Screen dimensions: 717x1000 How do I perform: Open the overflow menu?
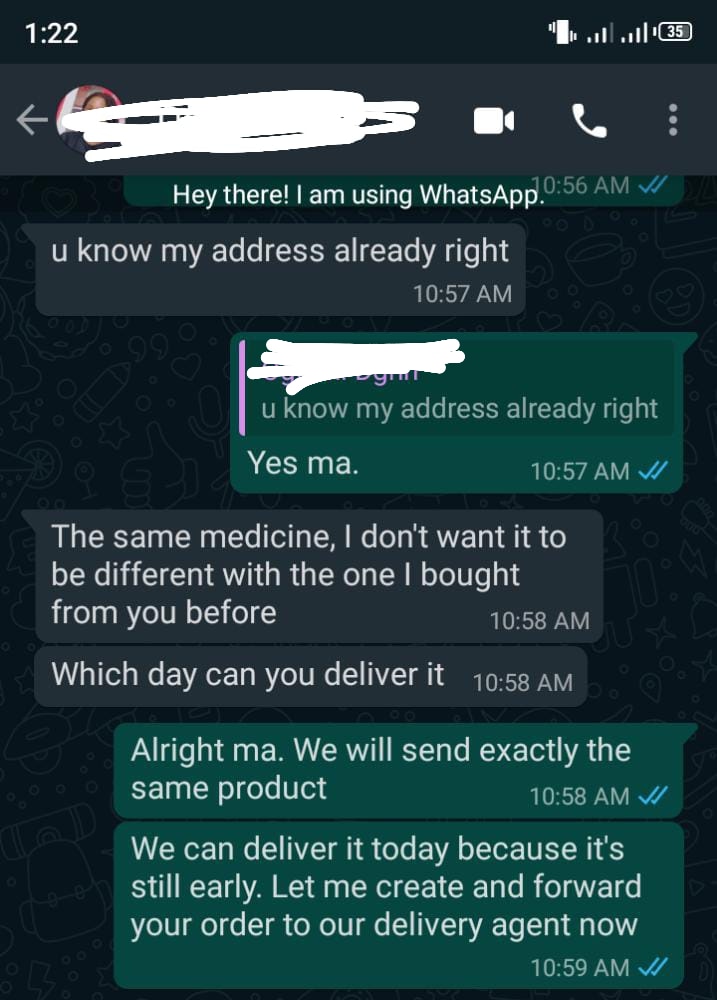point(673,121)
